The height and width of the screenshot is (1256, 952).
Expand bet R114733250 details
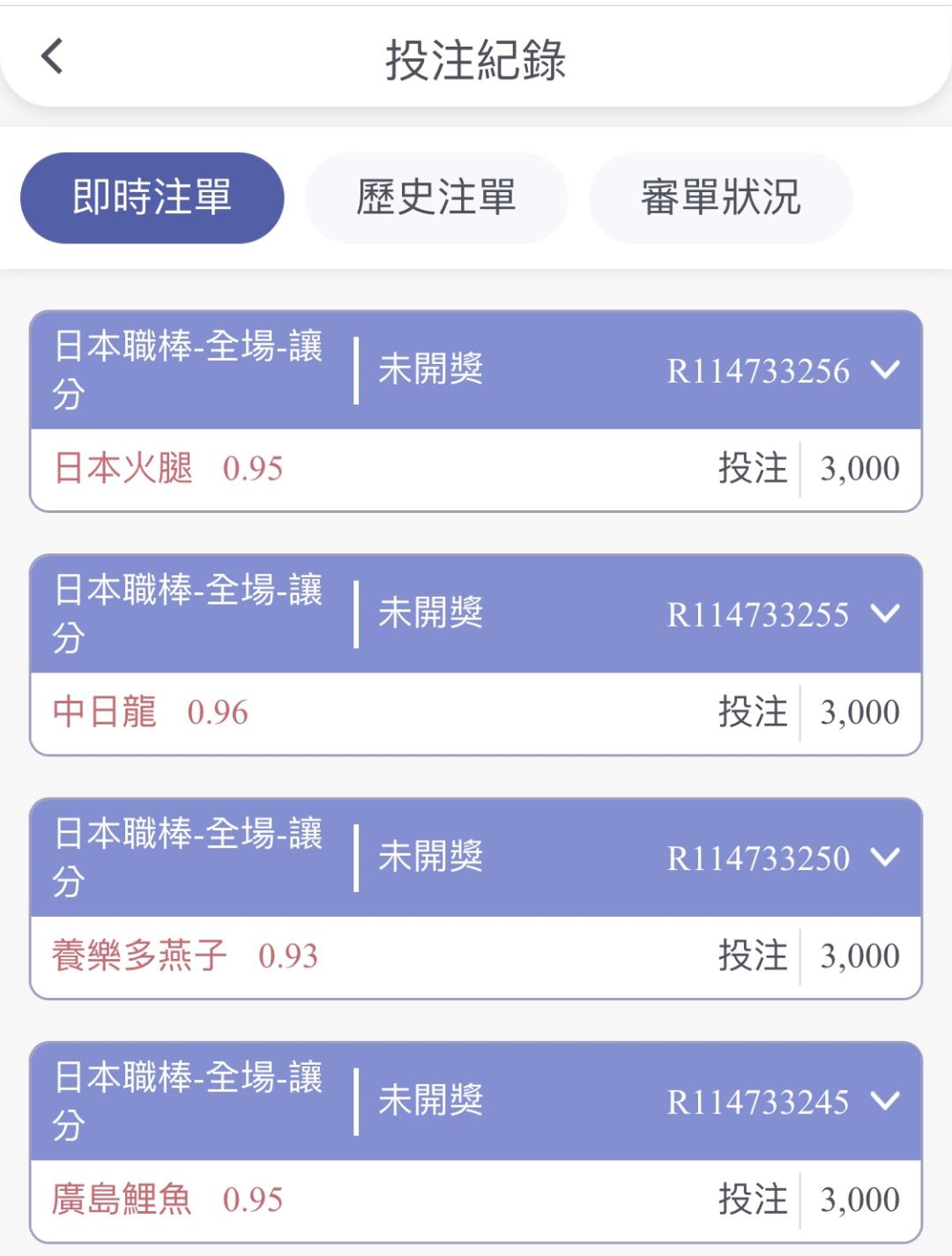(x=884, y=856)
